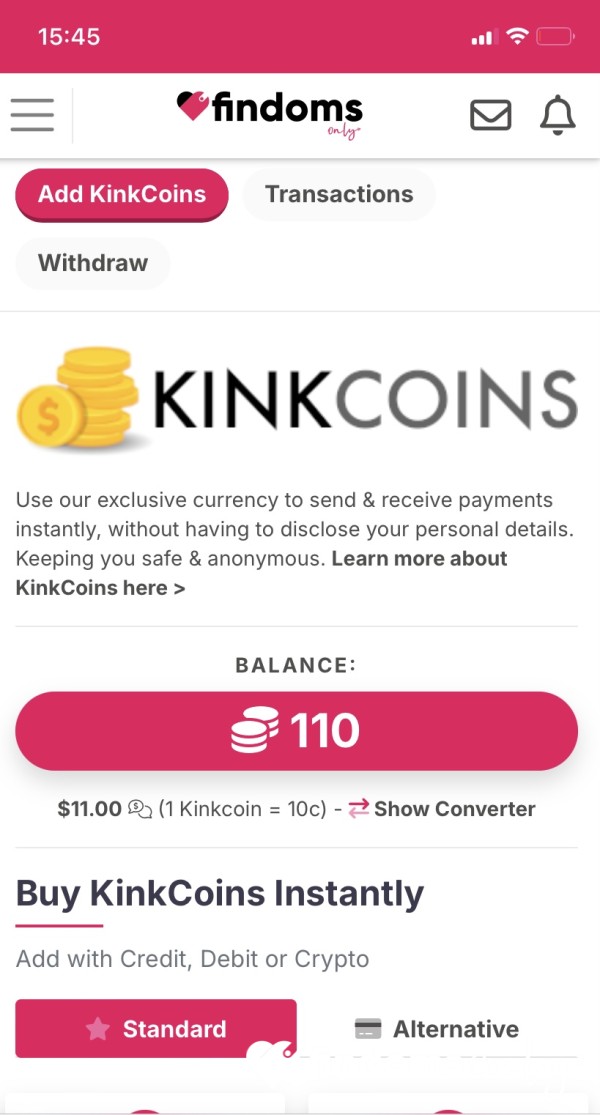Open the messages envelope icon

click(x=491, y=115)
